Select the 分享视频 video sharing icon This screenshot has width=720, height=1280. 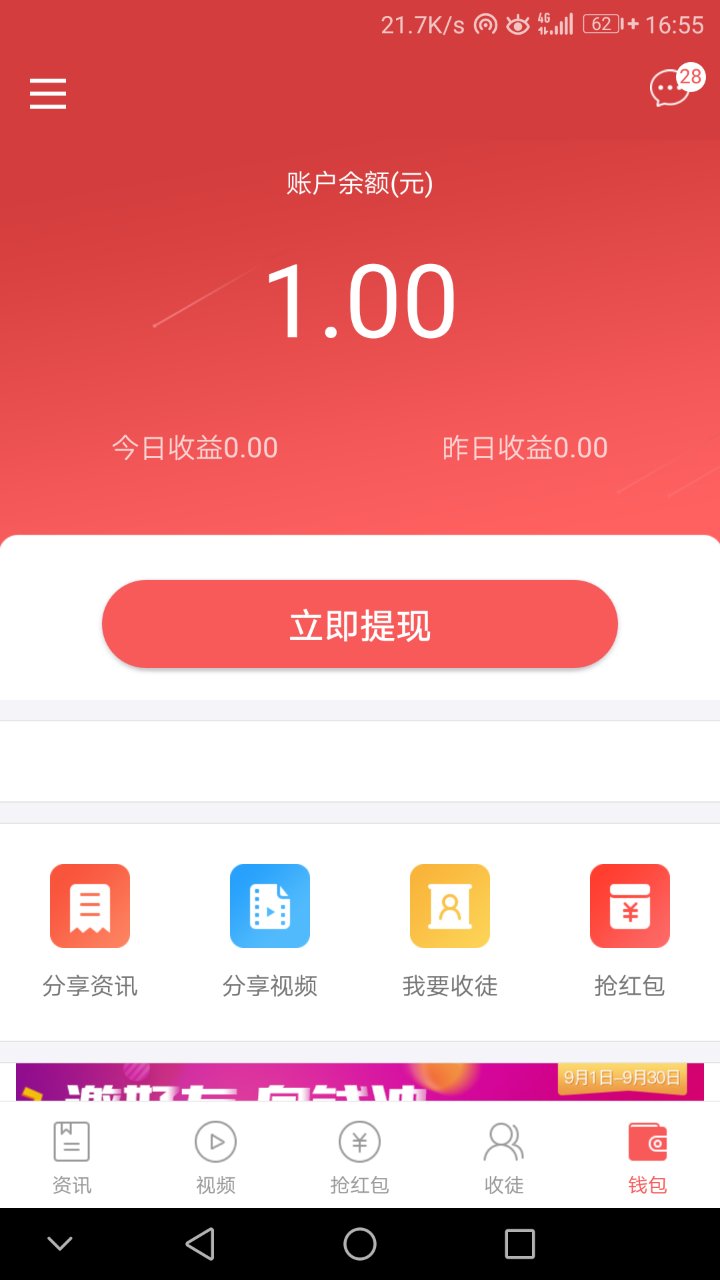(270, 905)
